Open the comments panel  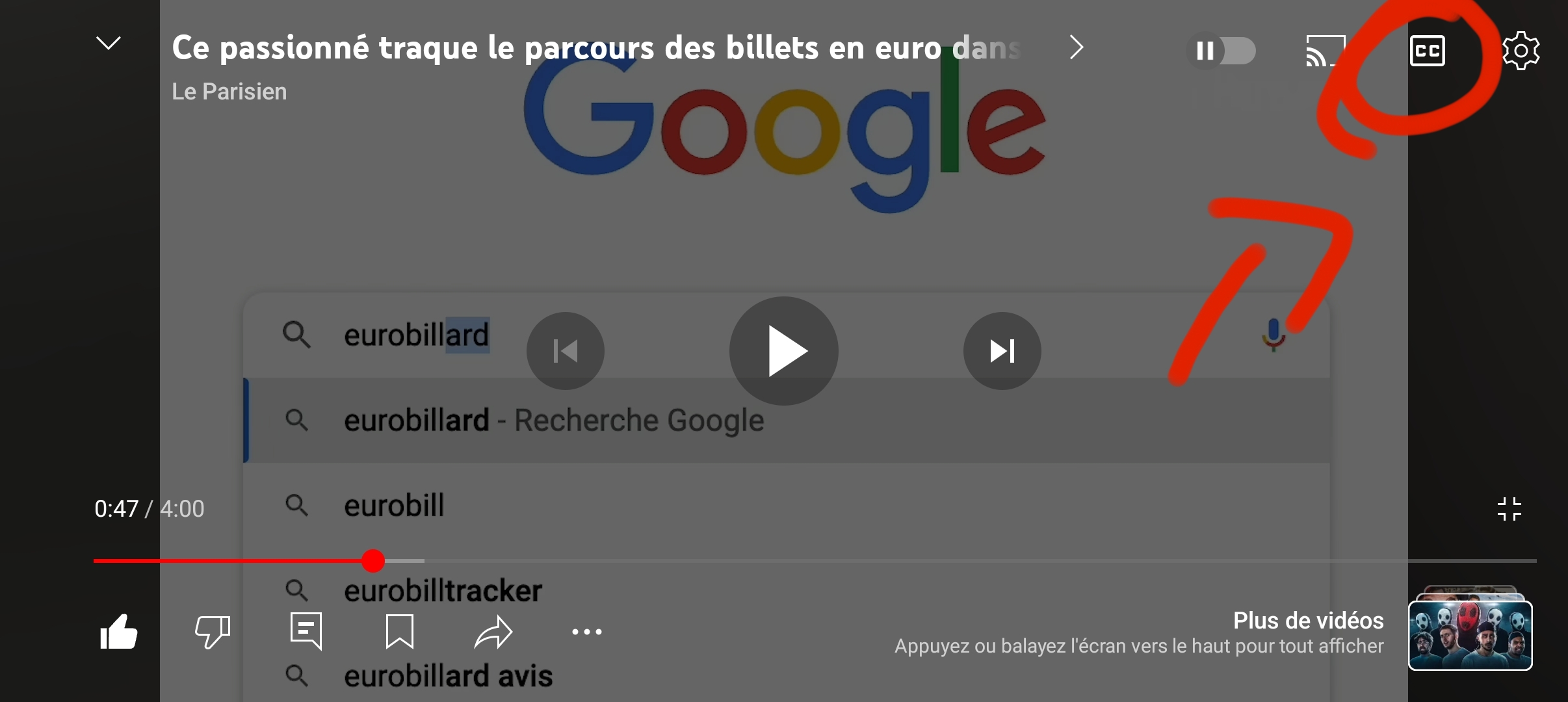[306, 630]
